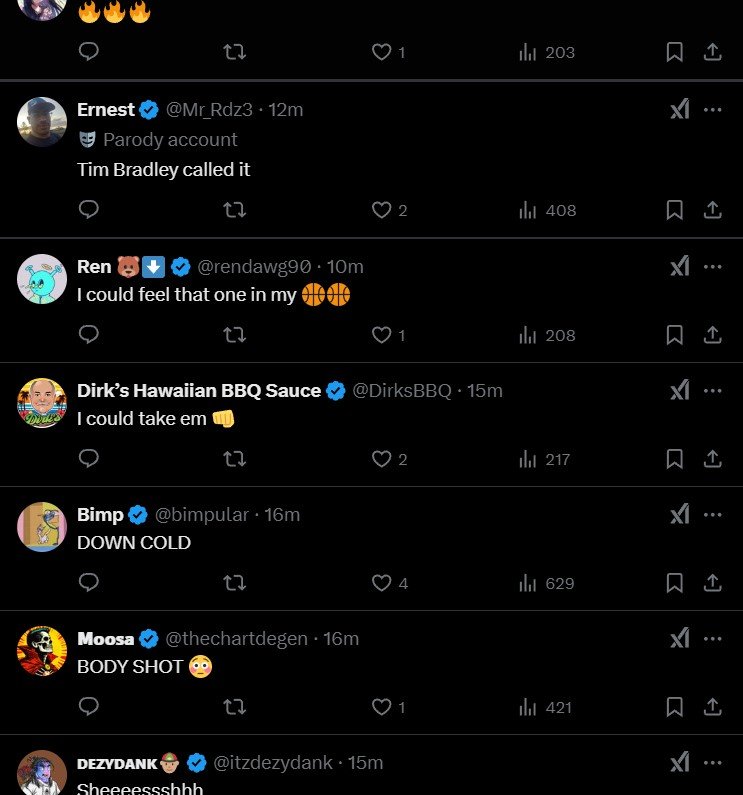Share Bimp's tweet
Viewport: 743px width, 795px height.
(x=712, y=583)
